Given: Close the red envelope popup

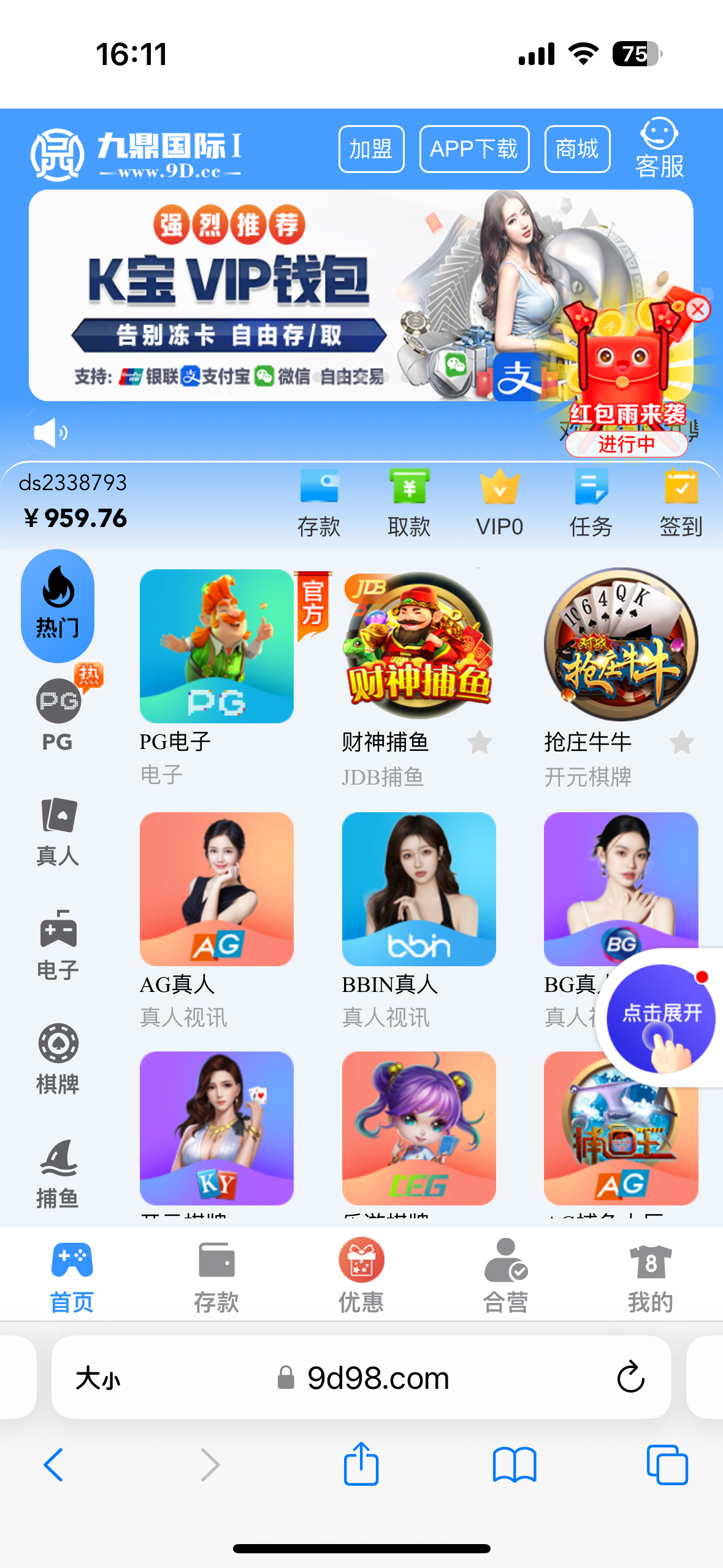Looking at the screenshot, I should (x=698, y=309).
